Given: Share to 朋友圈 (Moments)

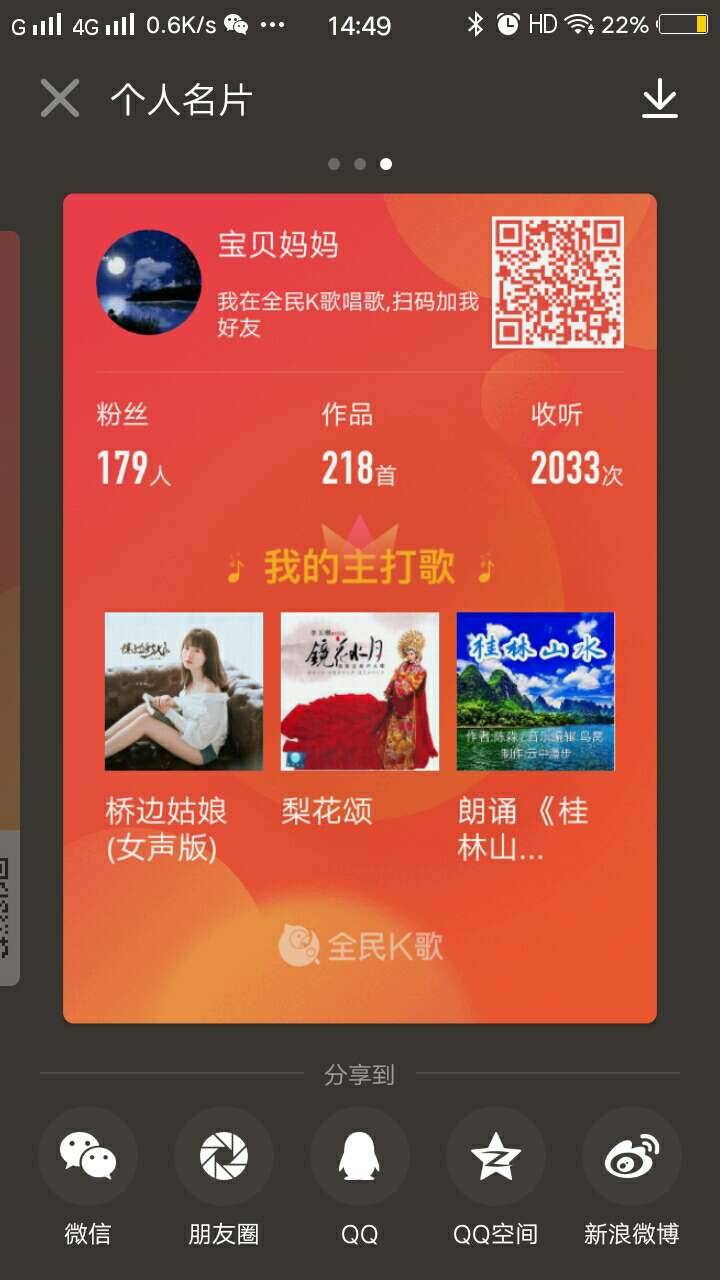Looking at the screenshot, I should (x=224, y=1156).
